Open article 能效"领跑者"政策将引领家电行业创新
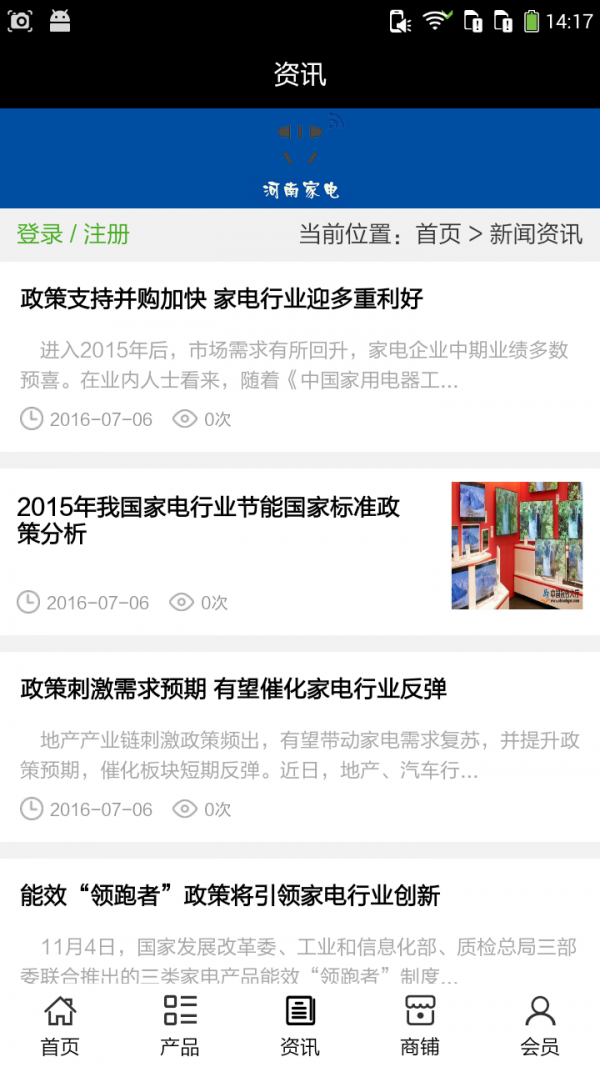600x1067 pixels. 230,895
